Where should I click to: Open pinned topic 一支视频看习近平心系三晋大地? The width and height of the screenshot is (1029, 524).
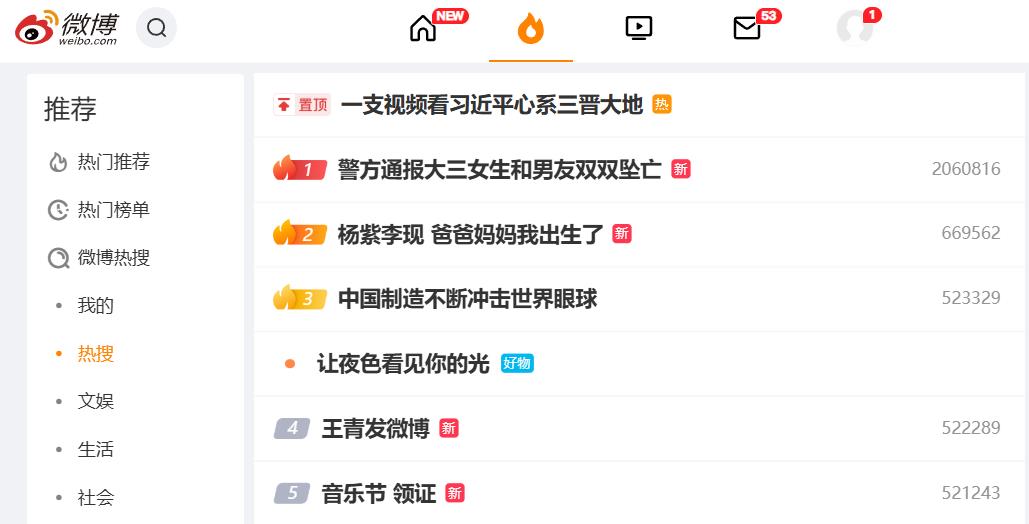tap(491, 105)
